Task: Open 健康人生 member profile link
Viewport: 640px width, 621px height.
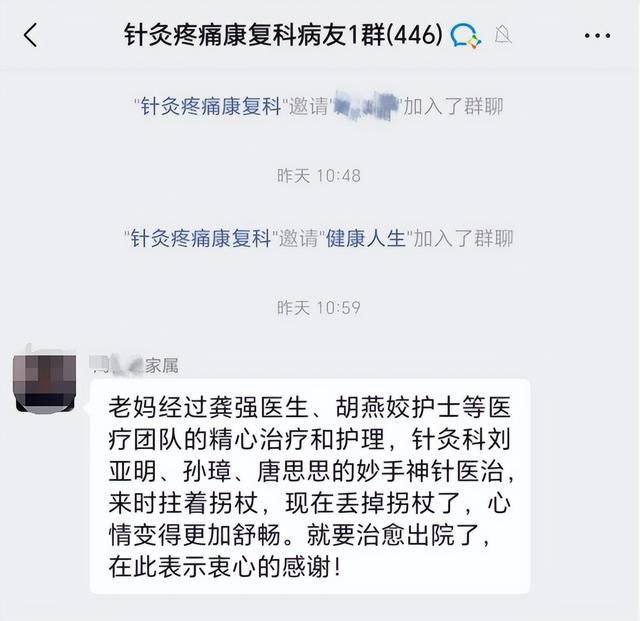Action: [x=368, y=238]
